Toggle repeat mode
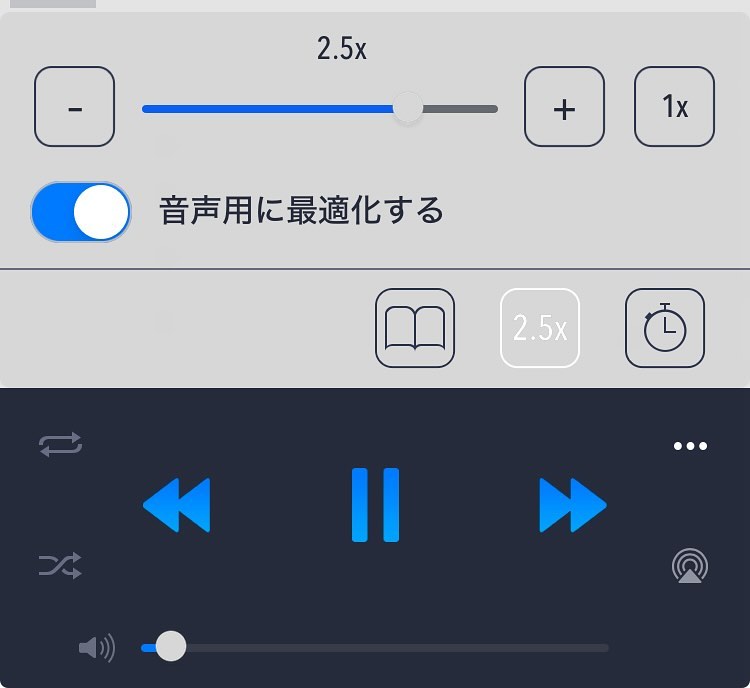 pos(60,445)
